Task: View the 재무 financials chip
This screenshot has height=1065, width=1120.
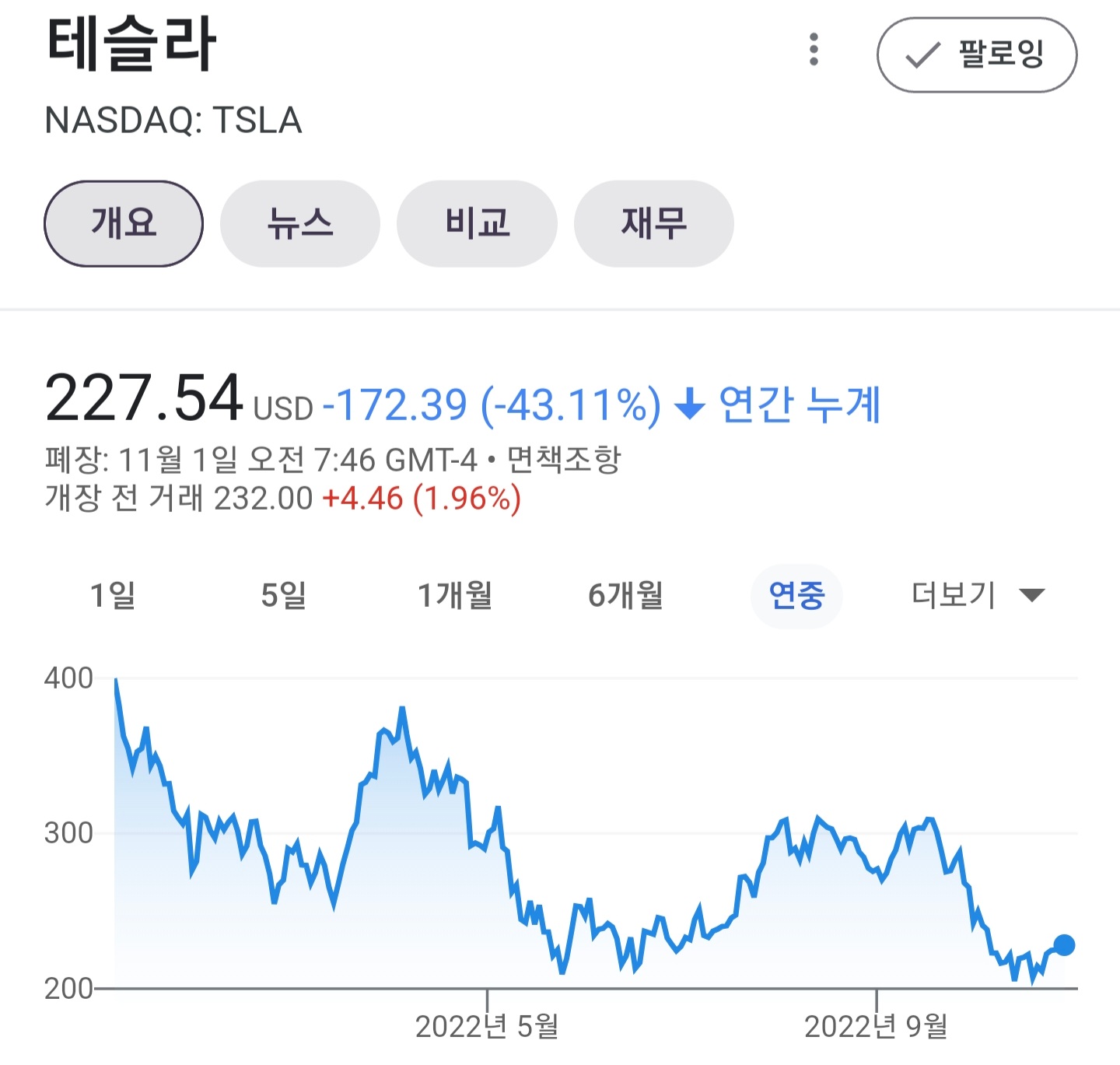Action: (x=653, y=224)
